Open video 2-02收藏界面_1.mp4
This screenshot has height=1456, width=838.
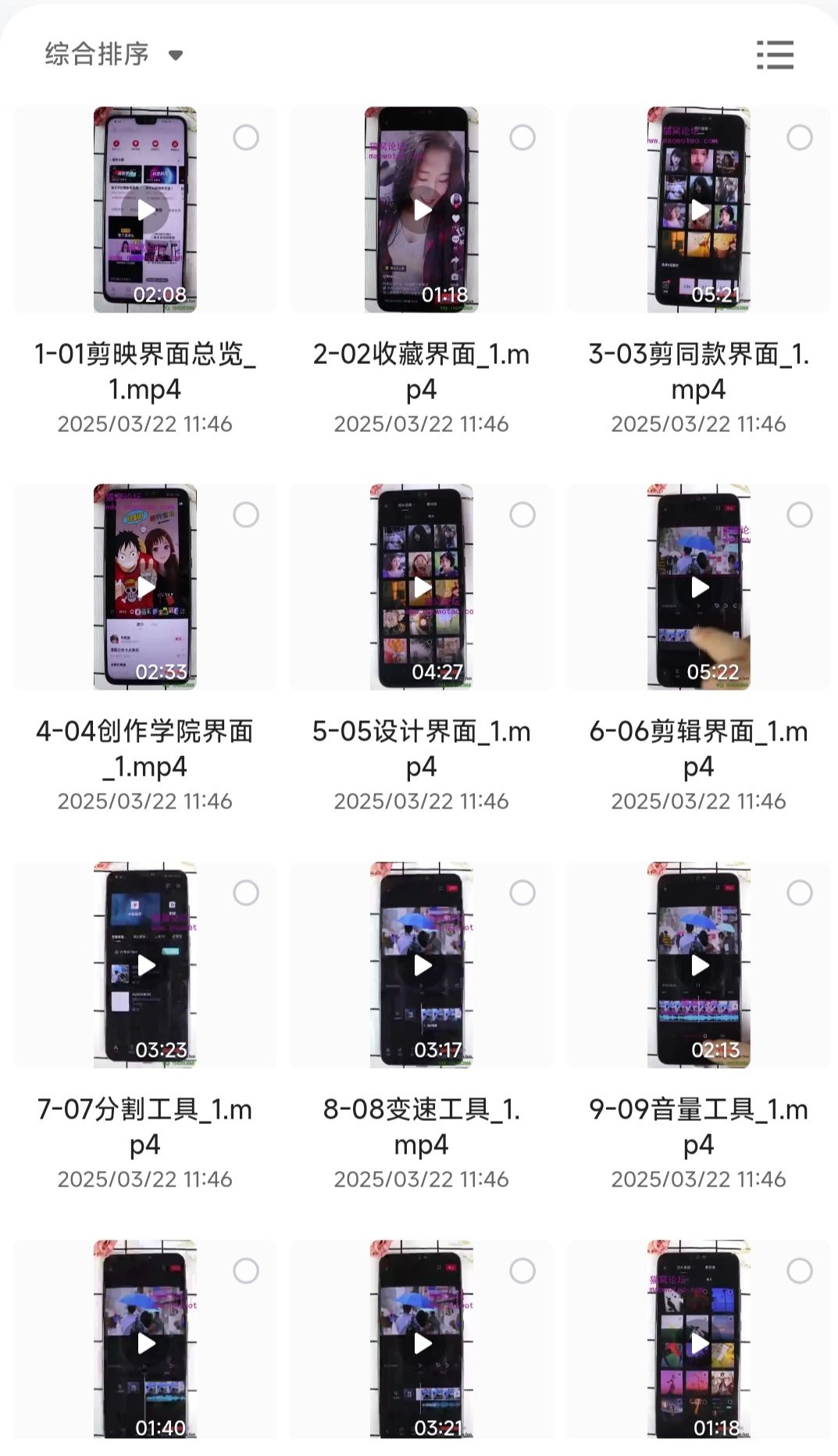(422, 209)
